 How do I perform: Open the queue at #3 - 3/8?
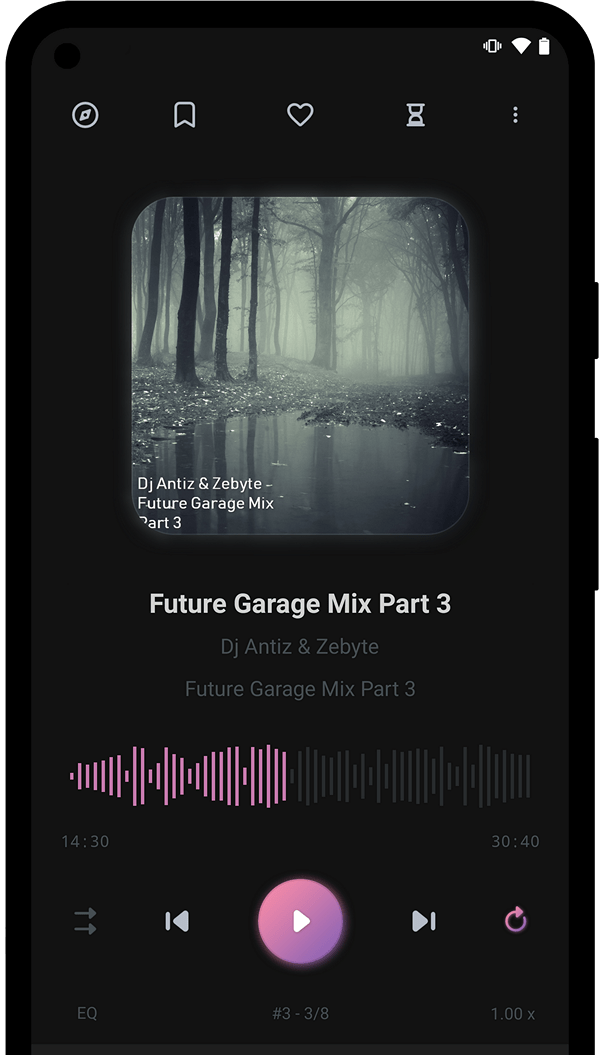click(300, 1013)
